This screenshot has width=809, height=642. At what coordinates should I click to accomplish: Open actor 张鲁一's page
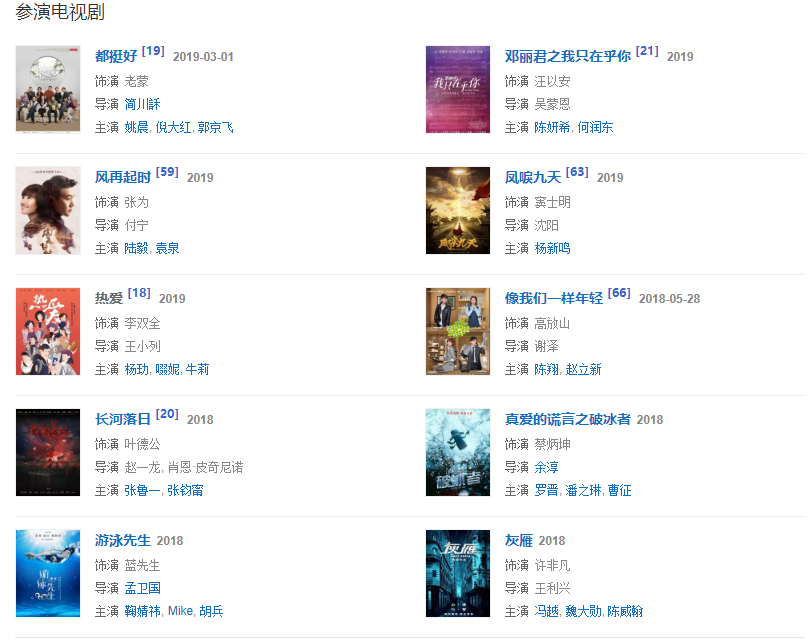point(141,490)
